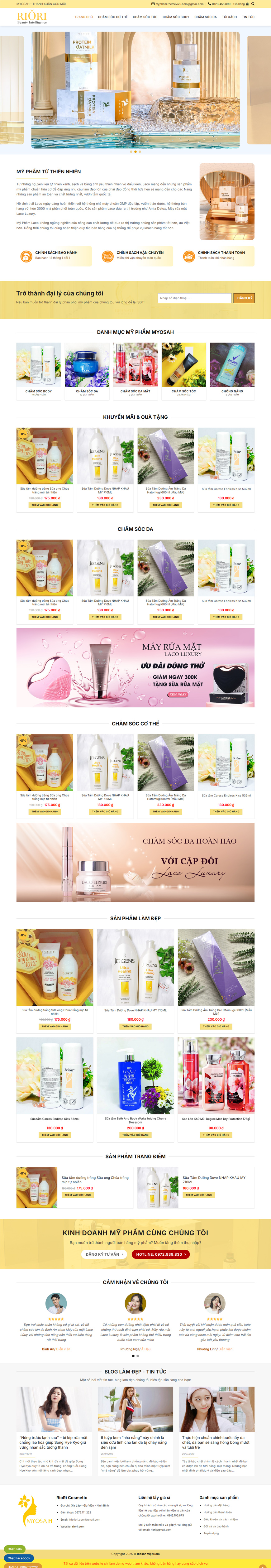This screenshot has width=271, height=1568.
Task: Open the Chăm sóc cơ thể menu
Action: tap(112, 17)
